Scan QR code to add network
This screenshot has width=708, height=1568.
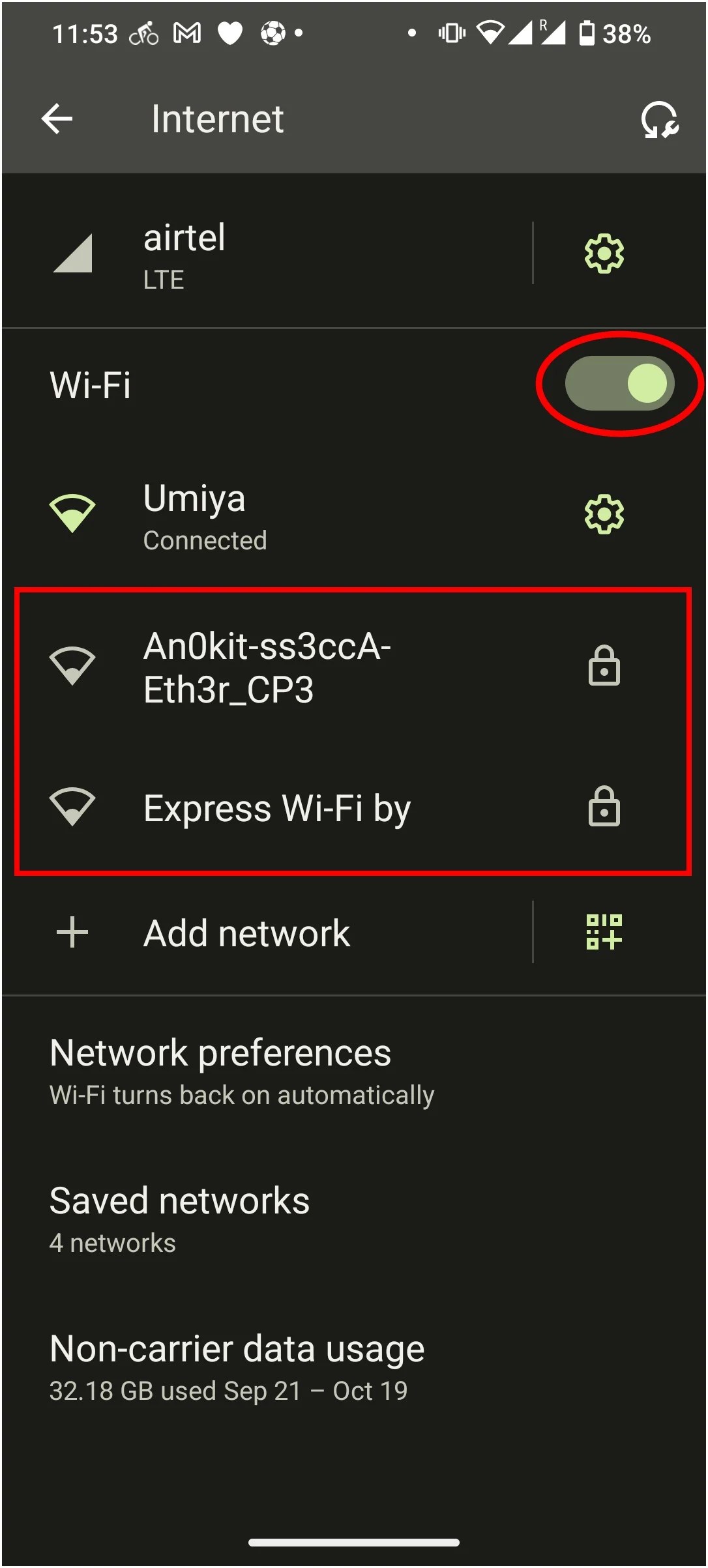604,932
